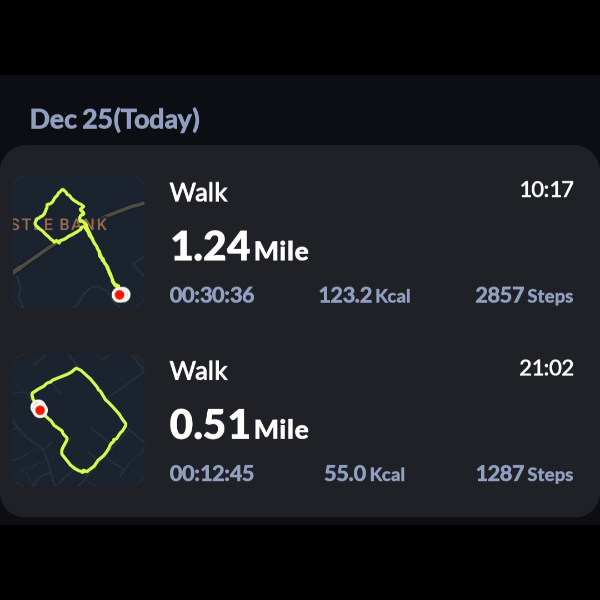Open the 1.24 Mile walk from 10:17
The height and width of the screenshot is (600, 600).
point(300,243)
